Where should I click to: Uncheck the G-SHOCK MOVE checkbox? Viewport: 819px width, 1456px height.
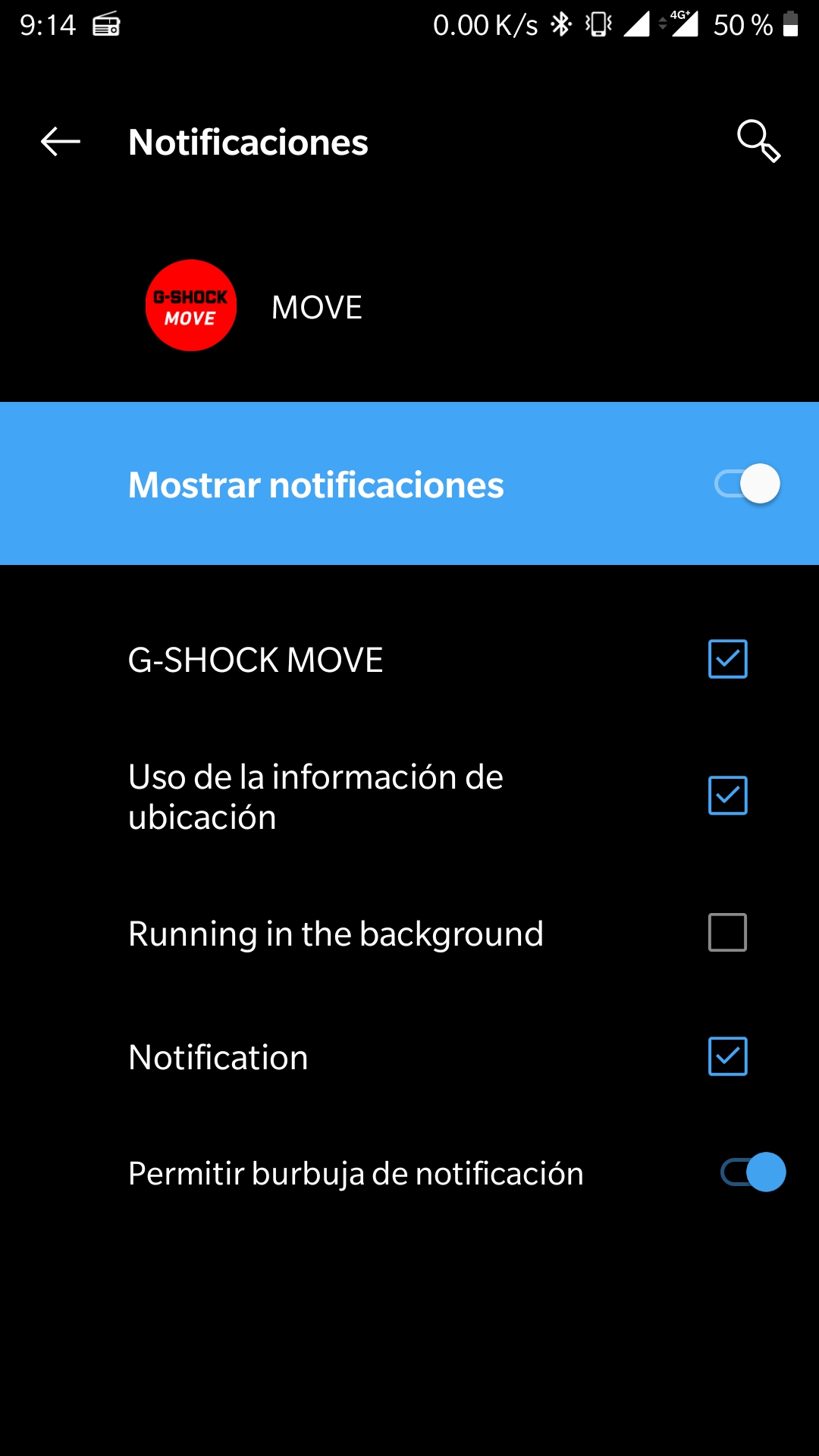point(727,659)
